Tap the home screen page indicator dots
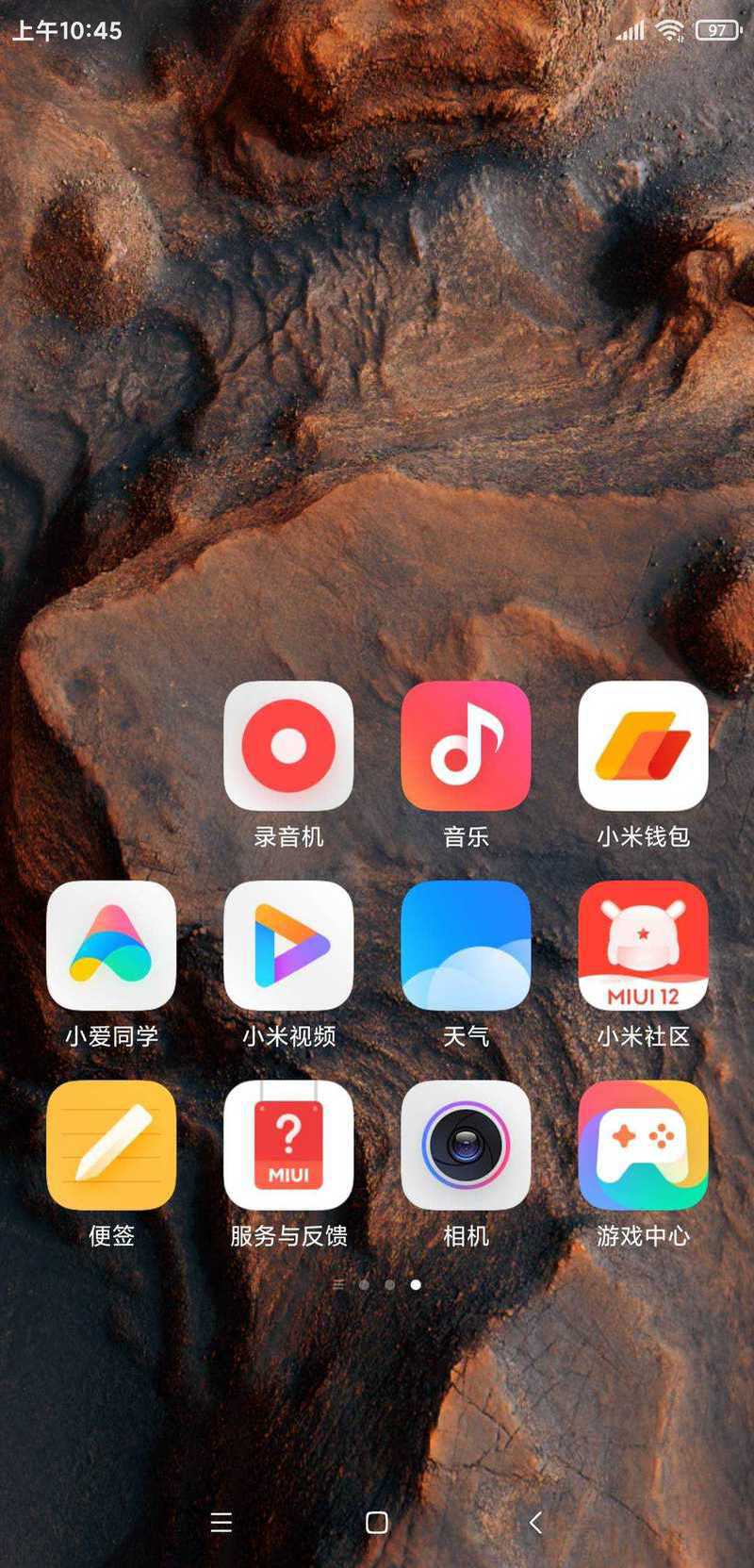754x1568 pixels. 377,1284
